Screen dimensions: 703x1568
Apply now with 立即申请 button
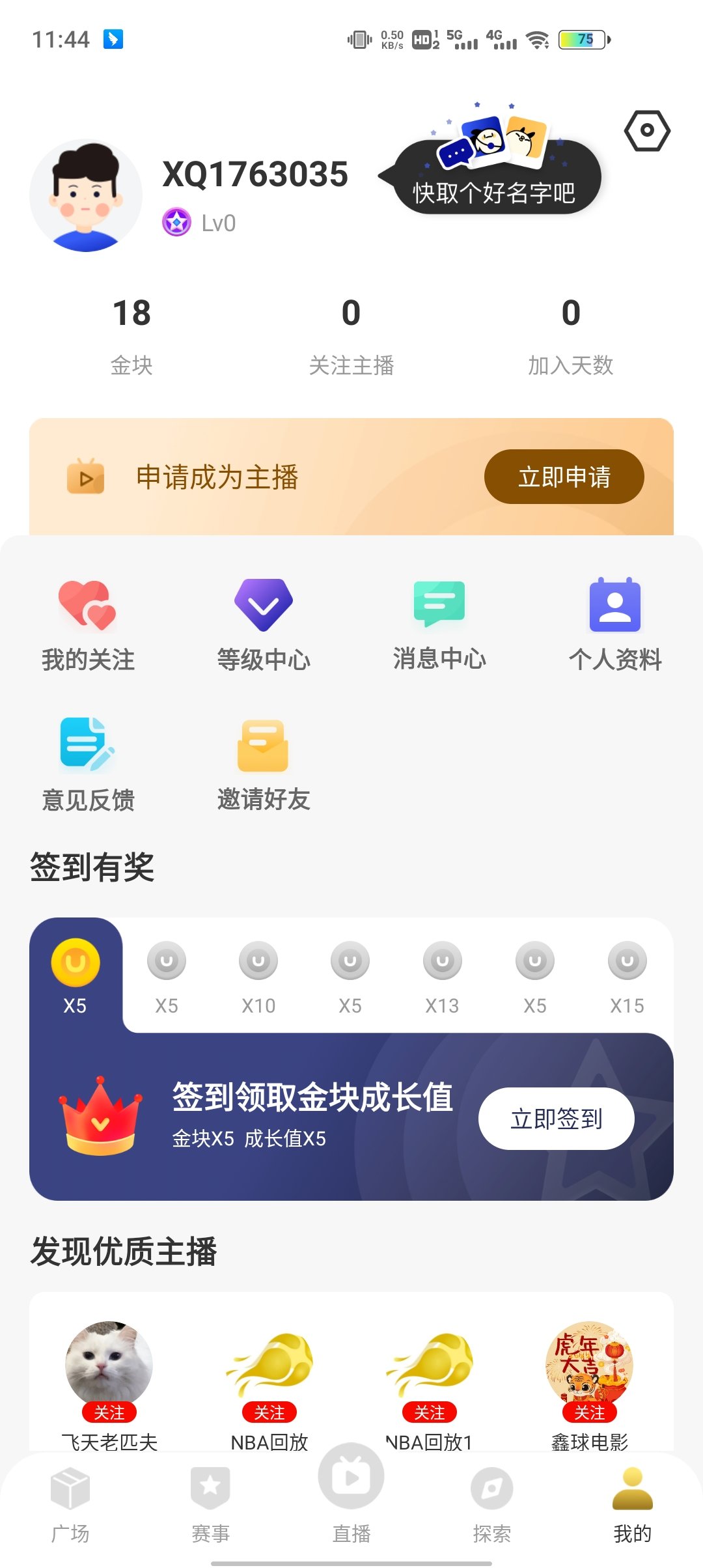(x=564, y=477)
